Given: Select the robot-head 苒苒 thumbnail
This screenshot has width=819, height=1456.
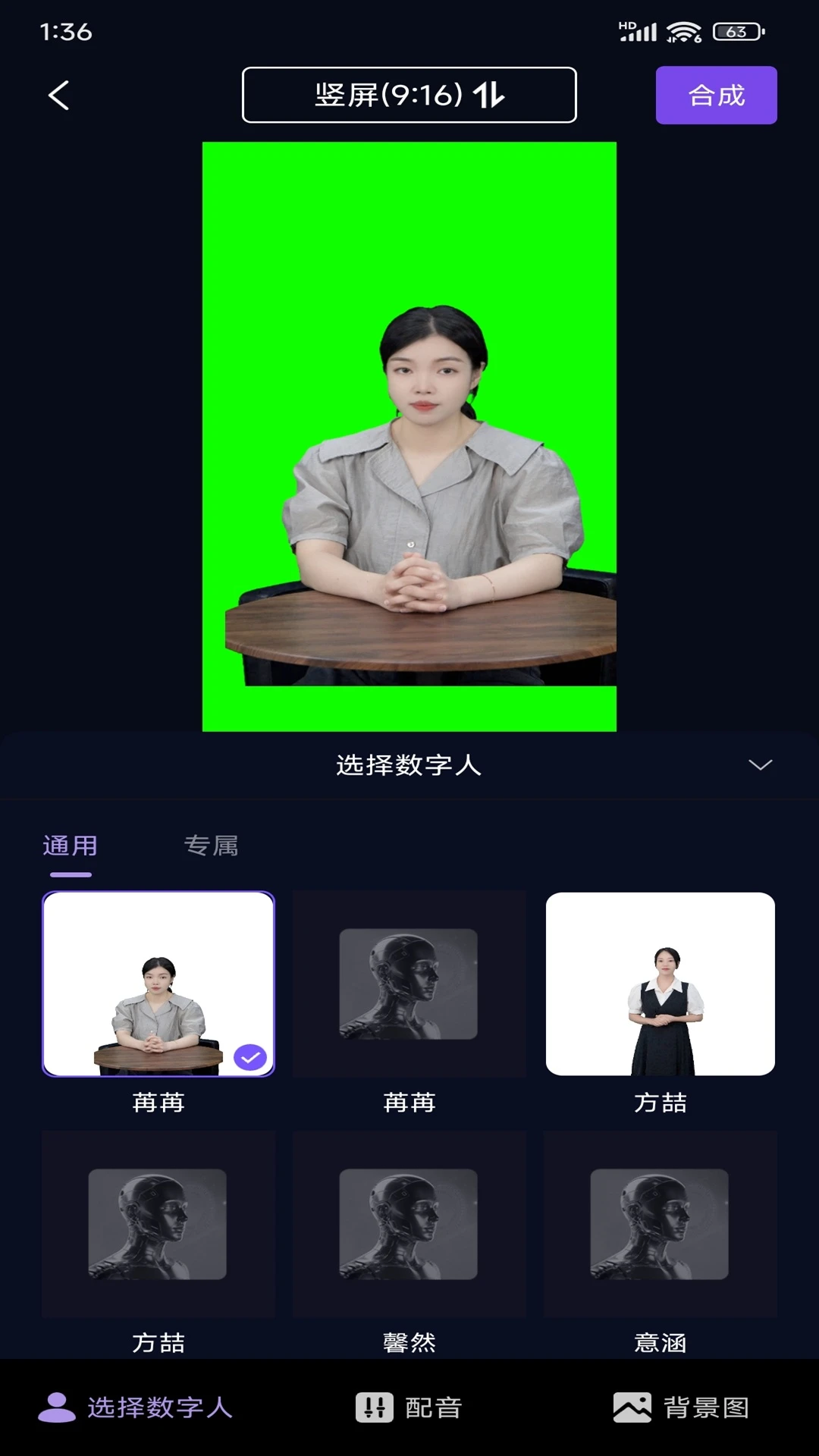Looking at the screenshot, I should tap(409, 984).
